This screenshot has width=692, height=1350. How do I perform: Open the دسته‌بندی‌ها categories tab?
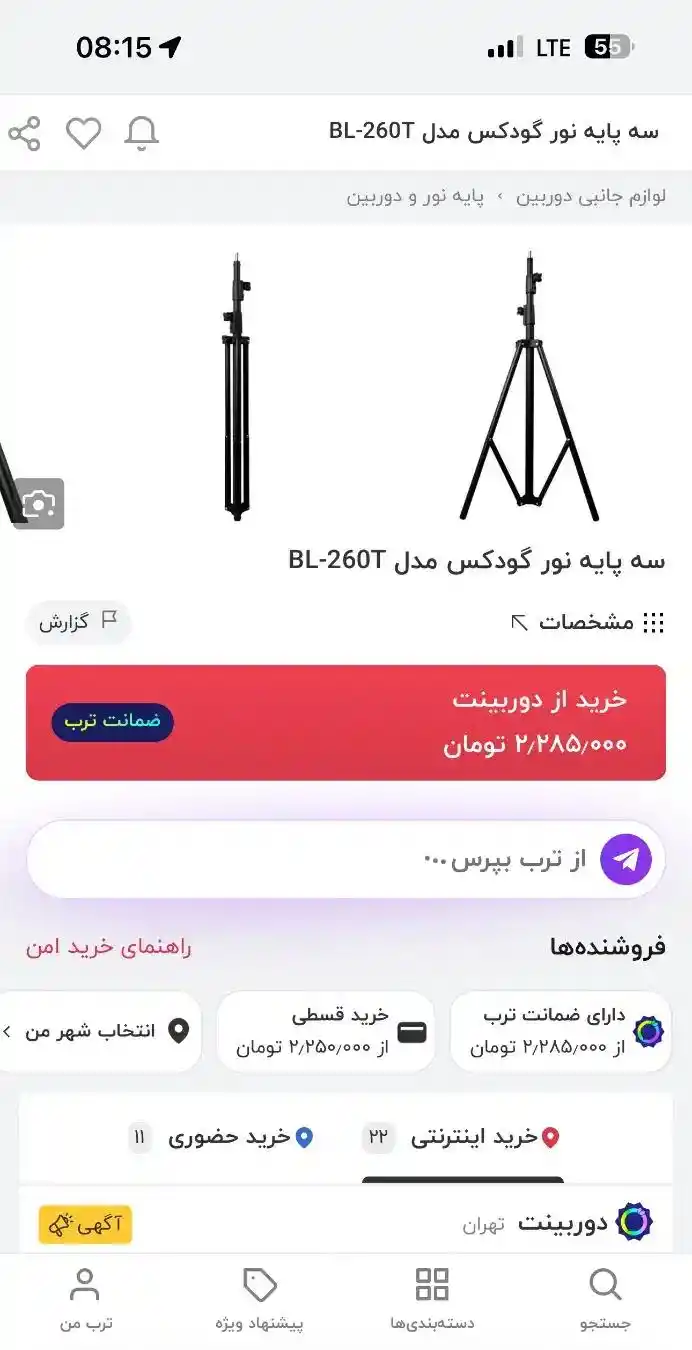432,1300
